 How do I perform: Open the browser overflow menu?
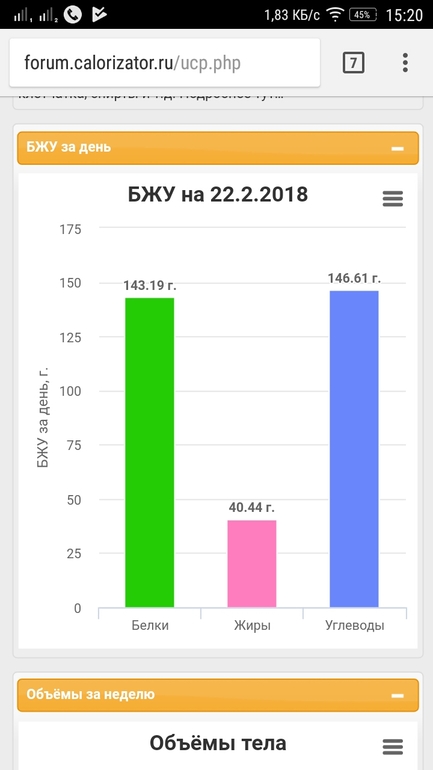point(405,63)
